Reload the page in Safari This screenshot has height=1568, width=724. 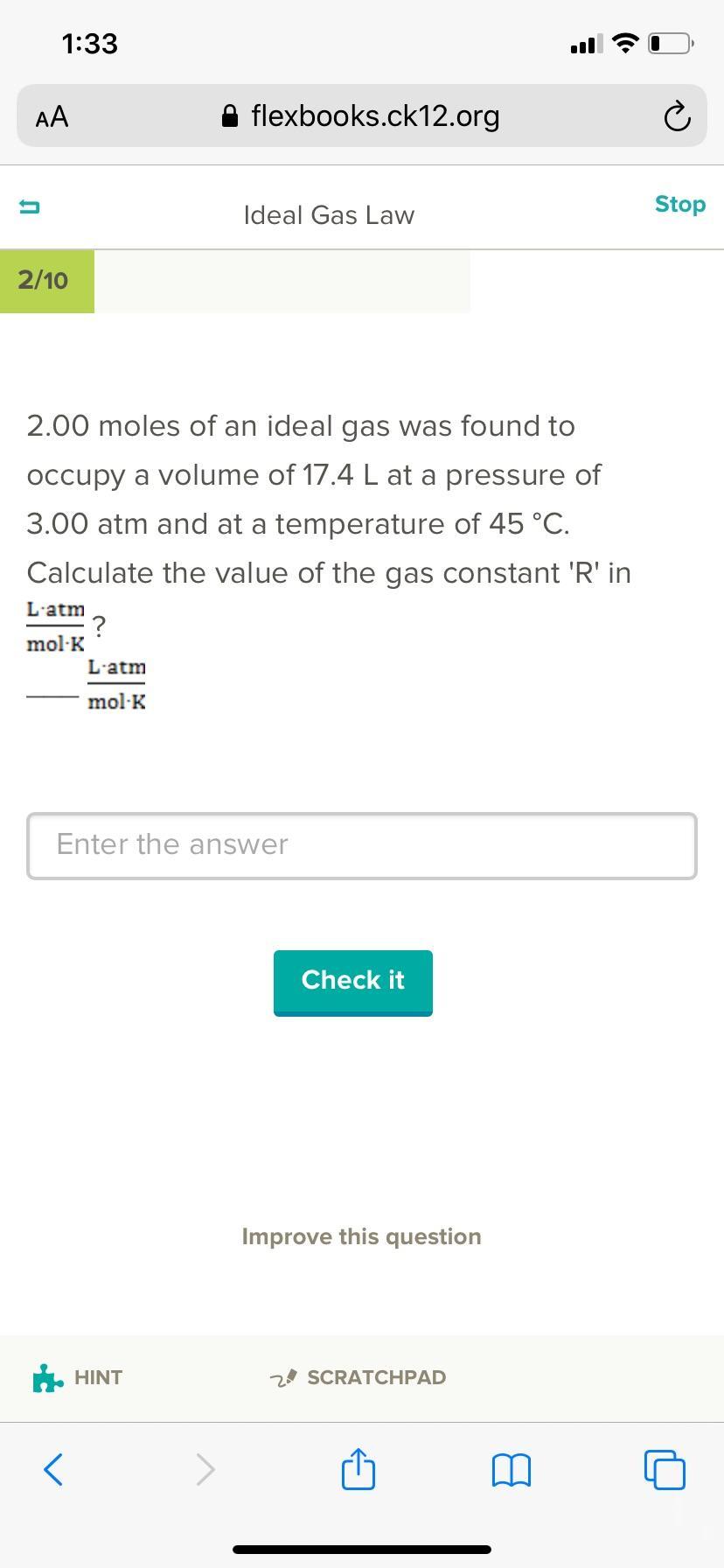pos(676,116)
